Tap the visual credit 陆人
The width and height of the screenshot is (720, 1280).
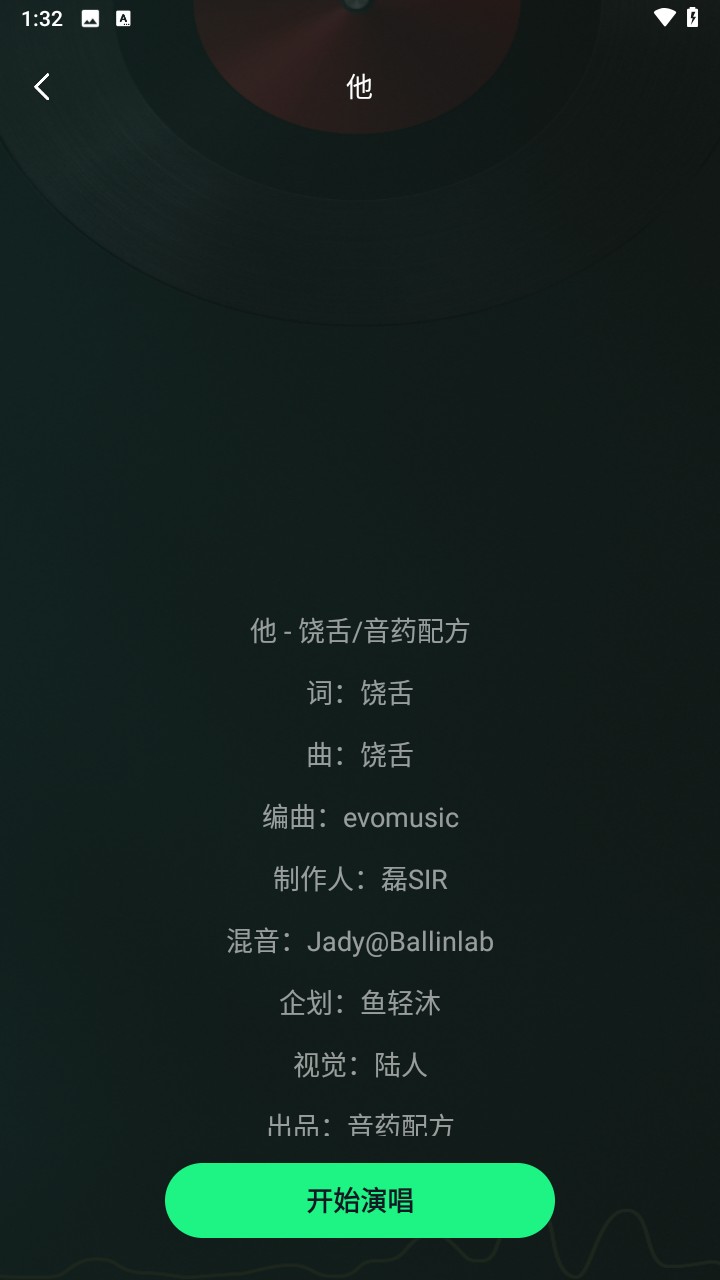tap(399, 1065)
